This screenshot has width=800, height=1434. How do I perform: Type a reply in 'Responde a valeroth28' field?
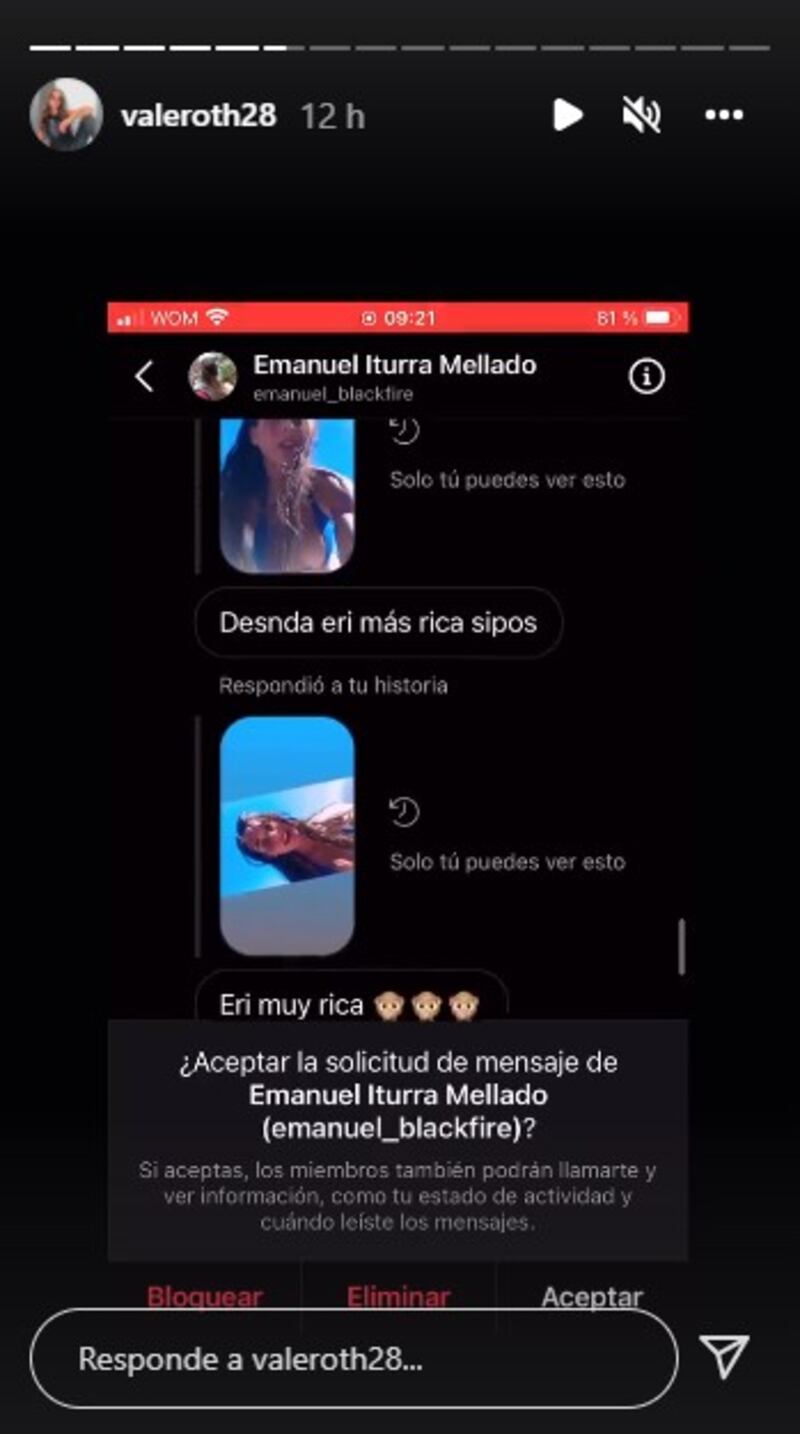[352, 1359]
